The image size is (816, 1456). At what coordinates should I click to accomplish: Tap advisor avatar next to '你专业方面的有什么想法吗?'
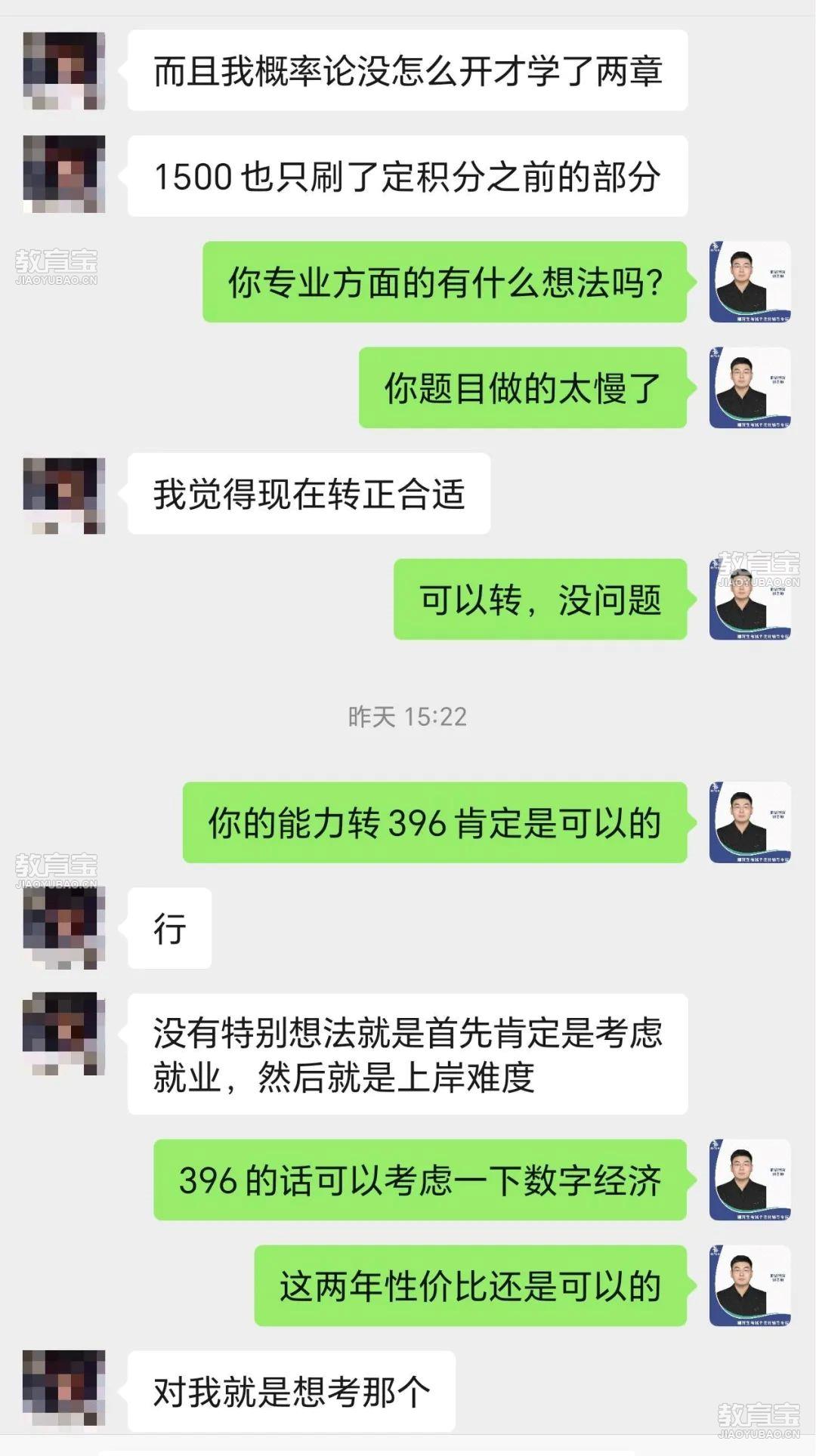click(x=750, y=282)
